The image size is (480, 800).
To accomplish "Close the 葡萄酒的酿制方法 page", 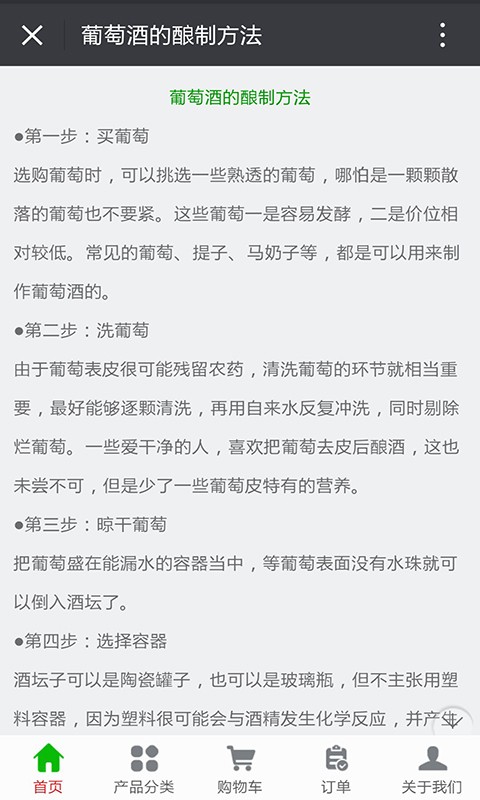I will click(x=32, y=36).
